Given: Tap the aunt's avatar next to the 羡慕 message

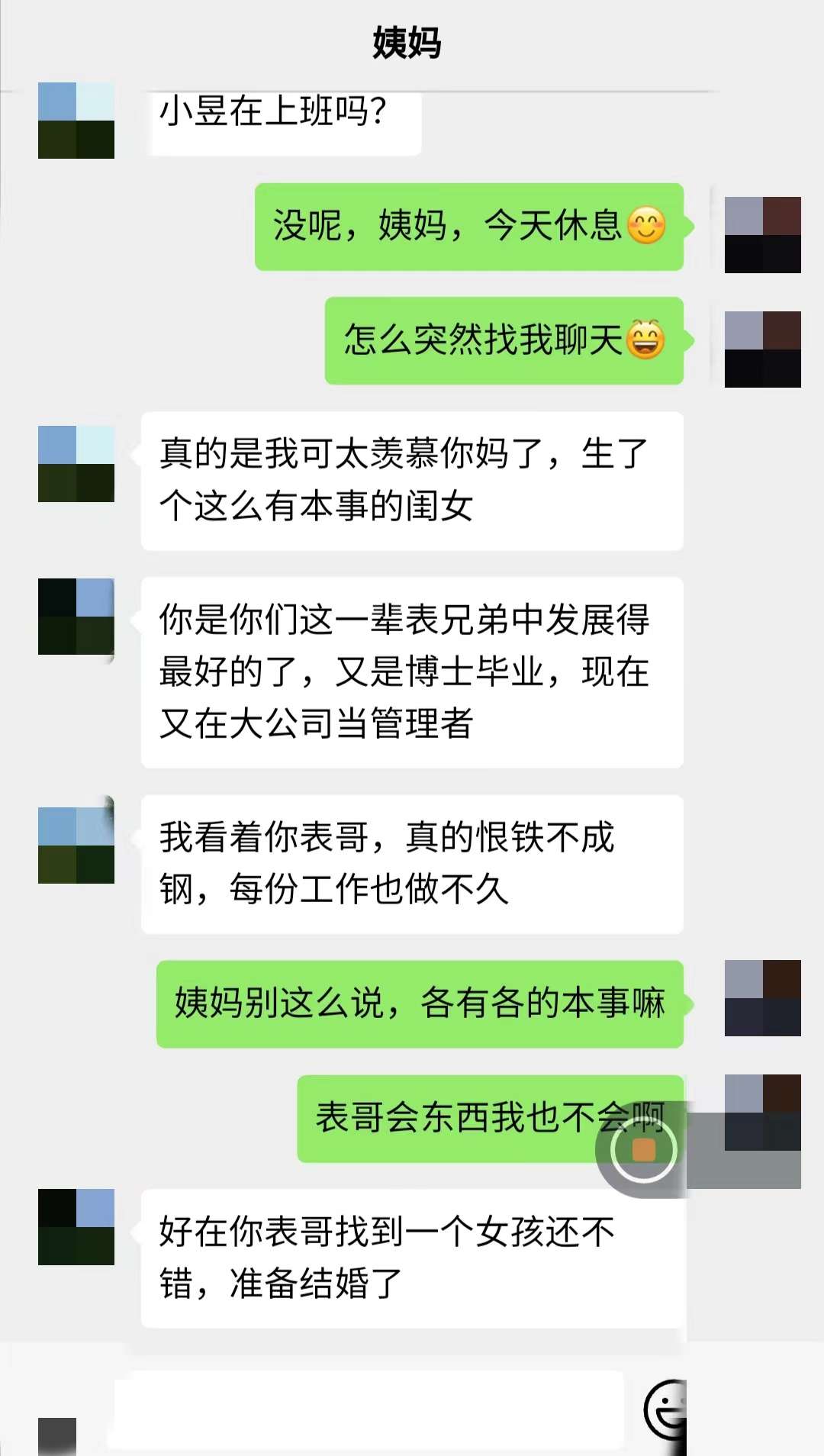Looking at the screenshot, I should 76,462.
